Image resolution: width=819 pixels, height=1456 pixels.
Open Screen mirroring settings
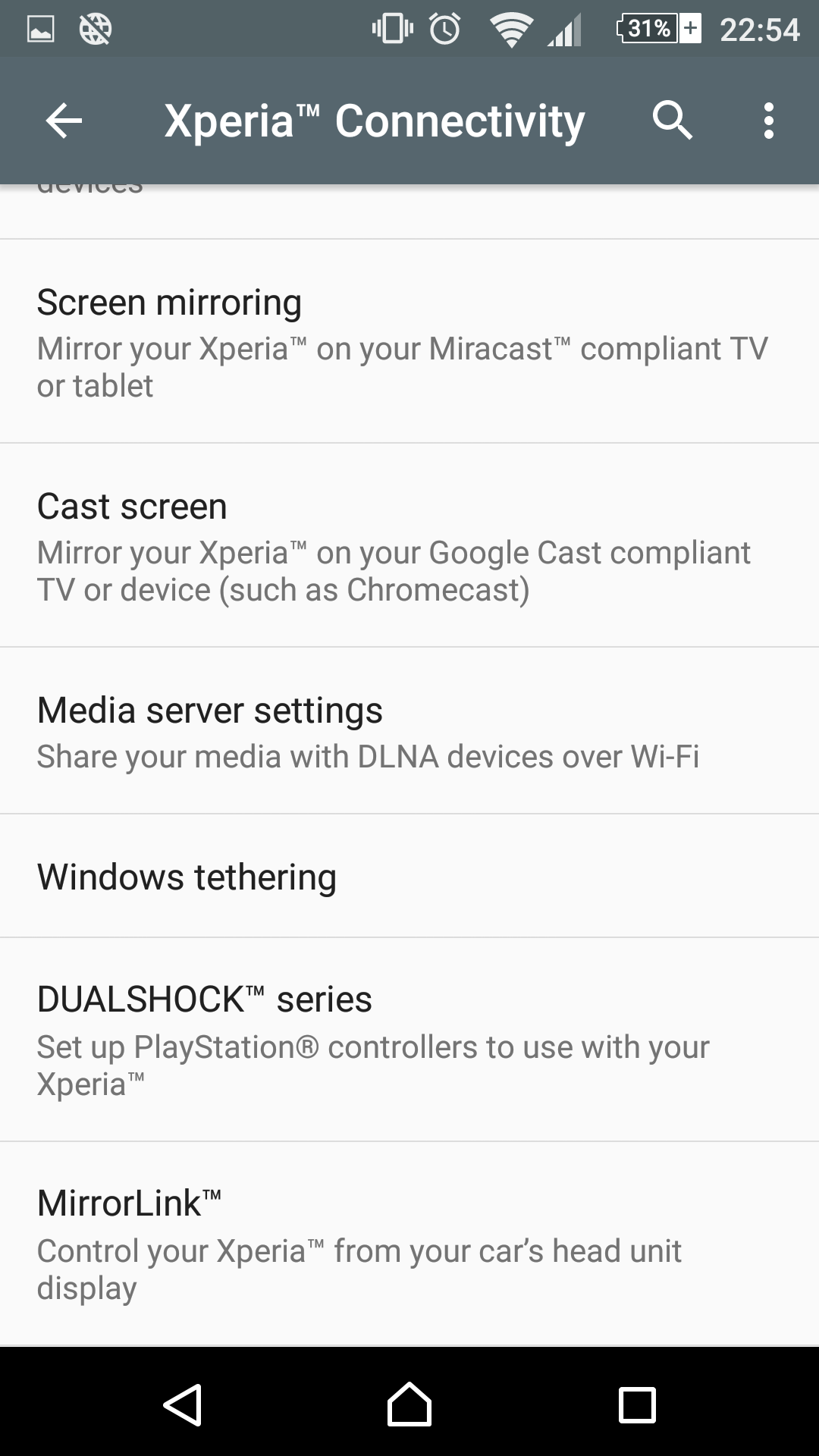[409, 341]
